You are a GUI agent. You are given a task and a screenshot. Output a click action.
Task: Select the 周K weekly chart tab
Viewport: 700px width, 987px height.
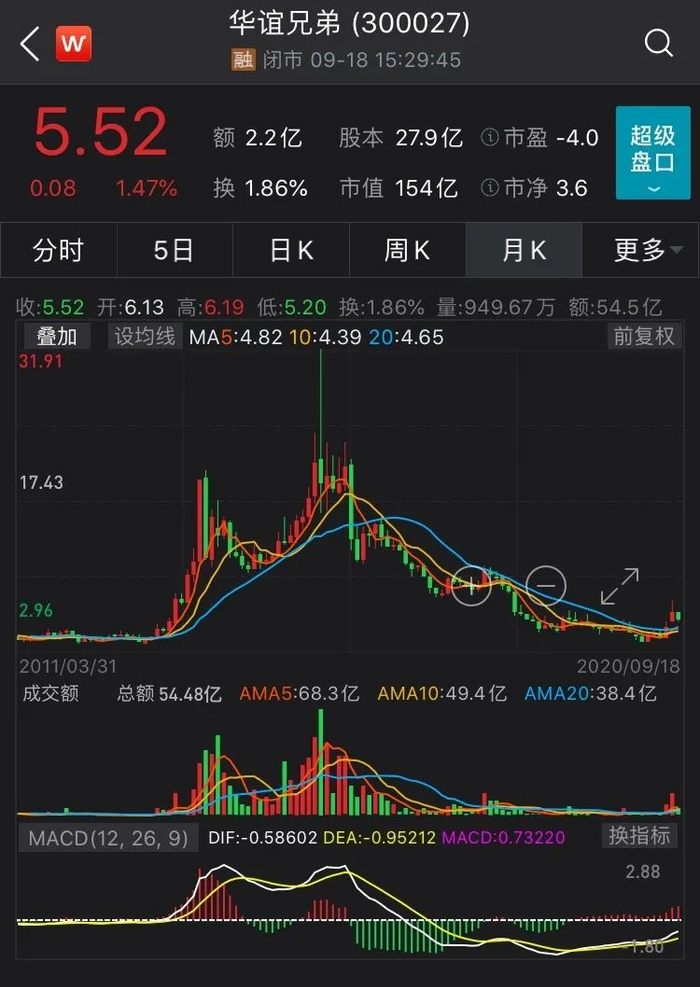[407, 250]
